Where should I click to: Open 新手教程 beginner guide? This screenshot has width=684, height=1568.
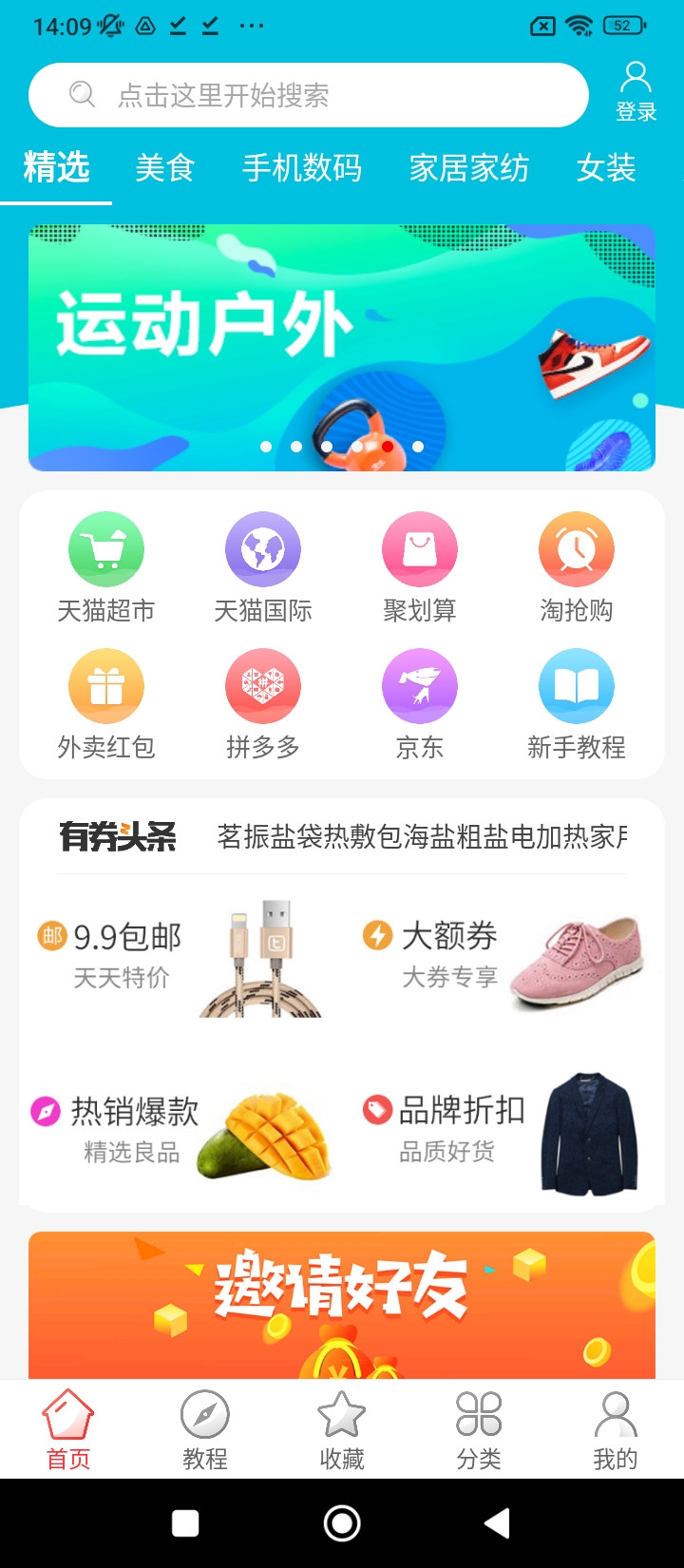click(577, 704)
